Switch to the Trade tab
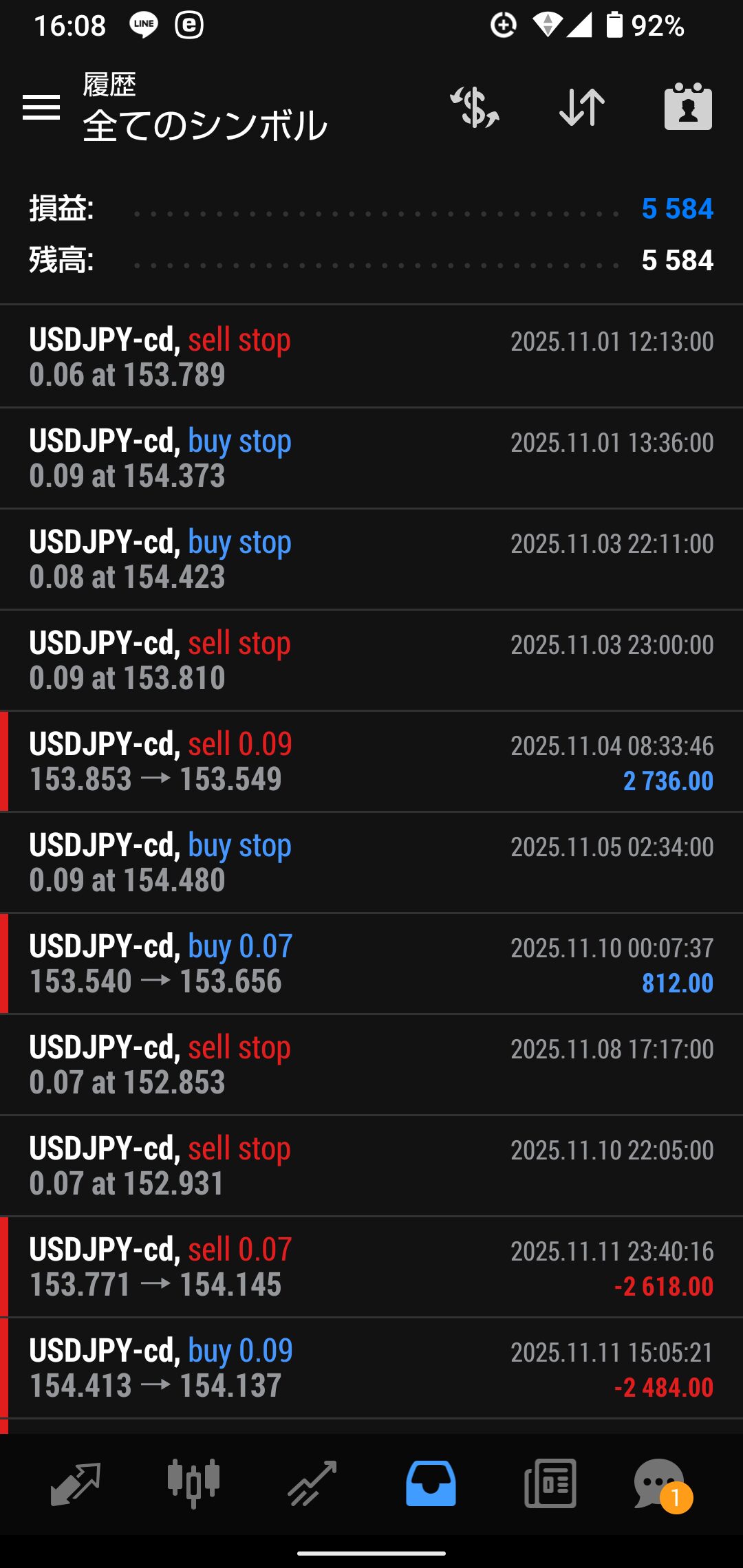Viewport: 743px width, 1568px height. pyautogui.click(x=312, y=1483)
